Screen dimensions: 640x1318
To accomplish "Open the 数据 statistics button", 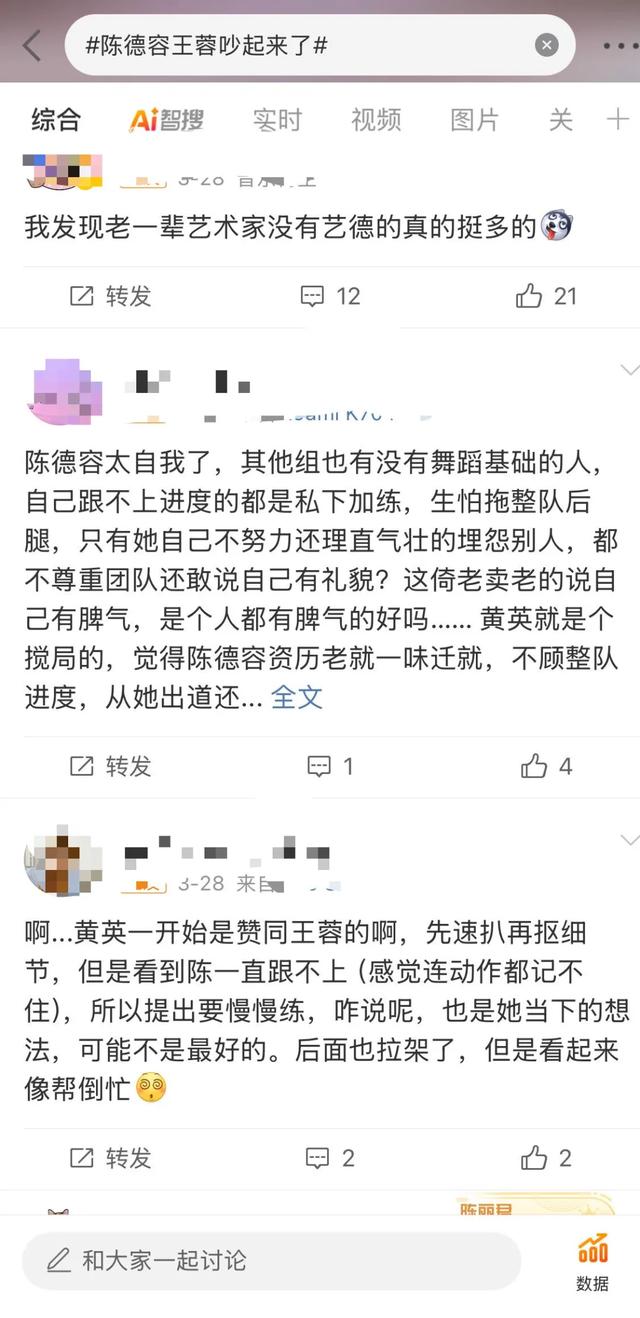I will coord(592,1262).
